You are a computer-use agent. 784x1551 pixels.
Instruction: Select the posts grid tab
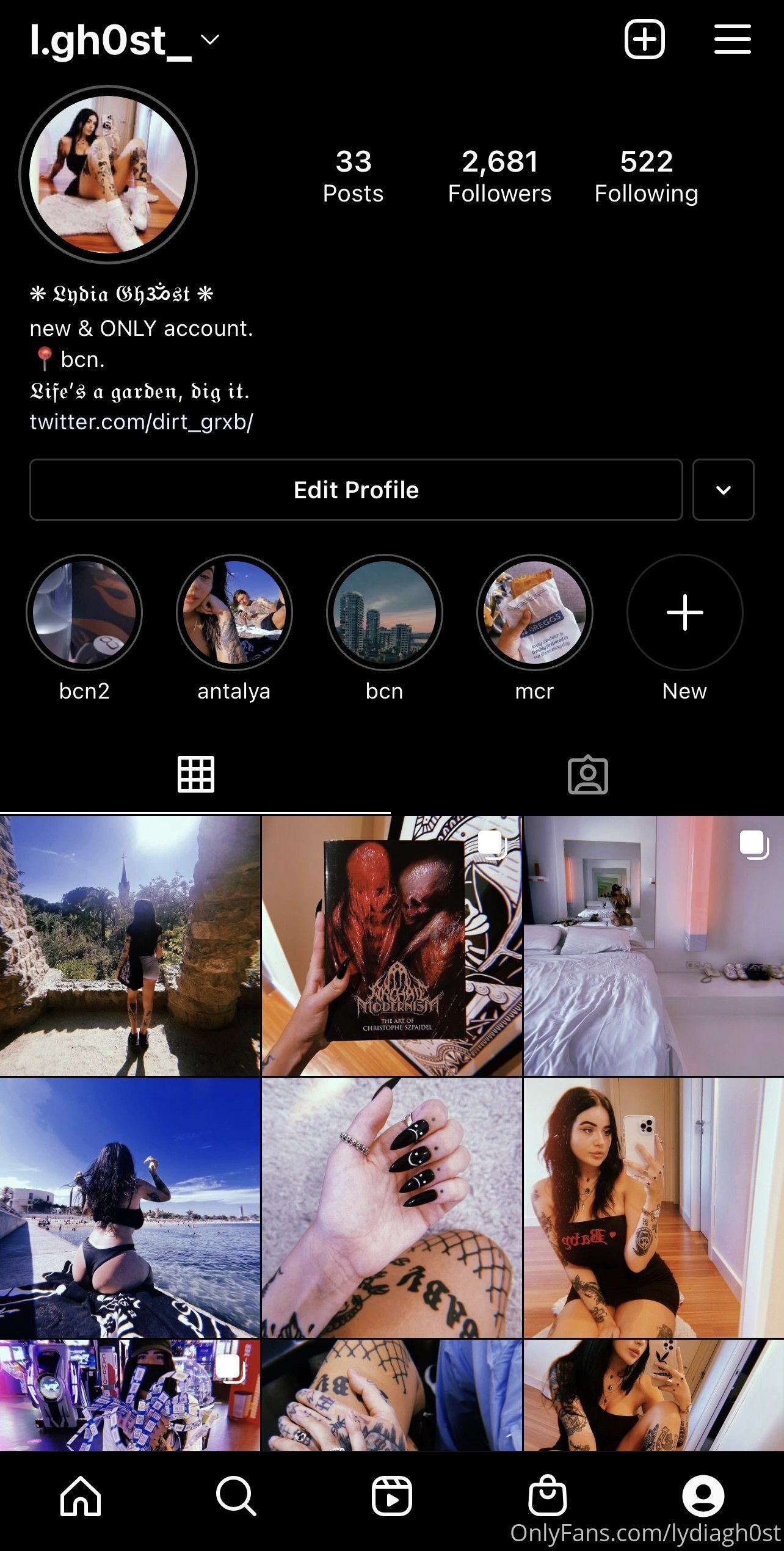pyautogui.click(x=195, y=774)
